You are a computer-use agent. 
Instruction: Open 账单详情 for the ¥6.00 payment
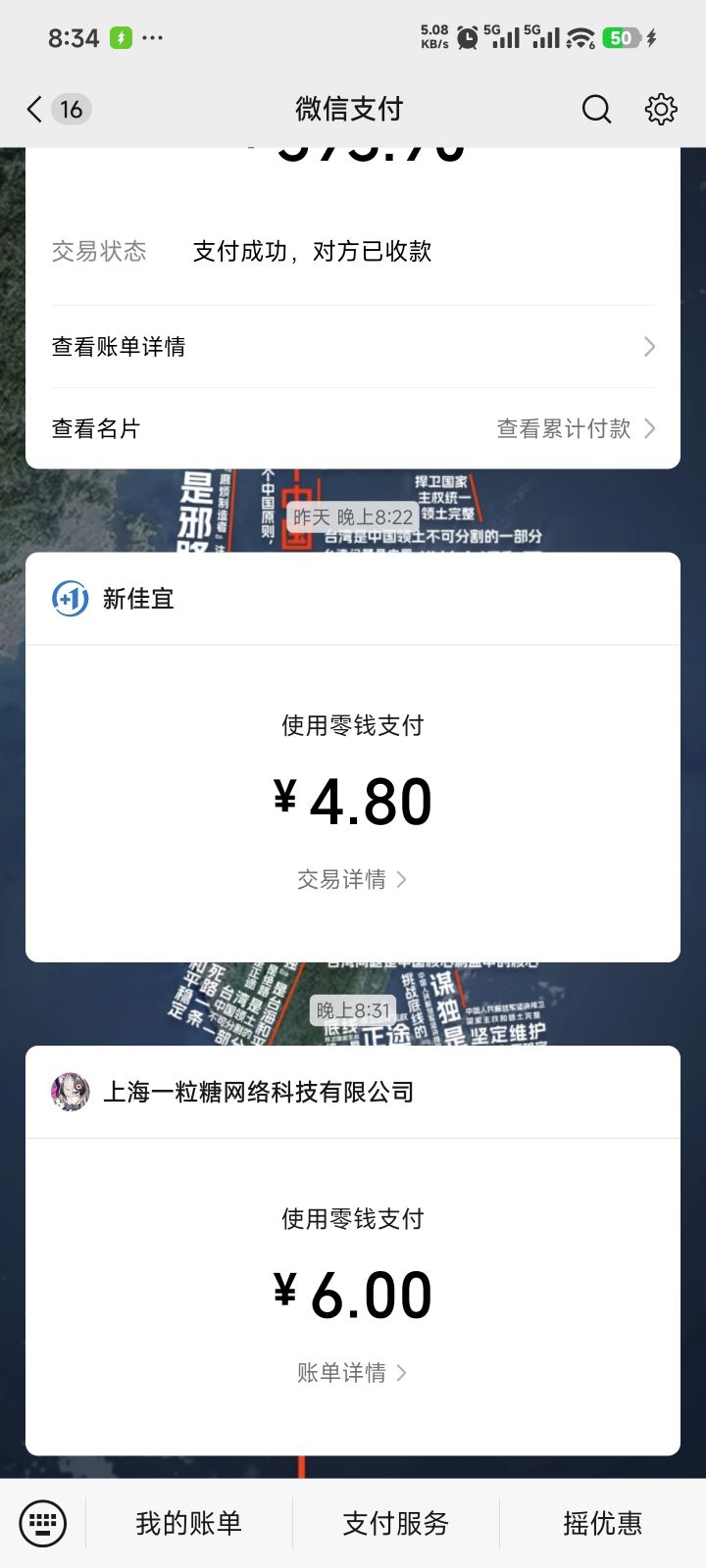pos(353,1372)
